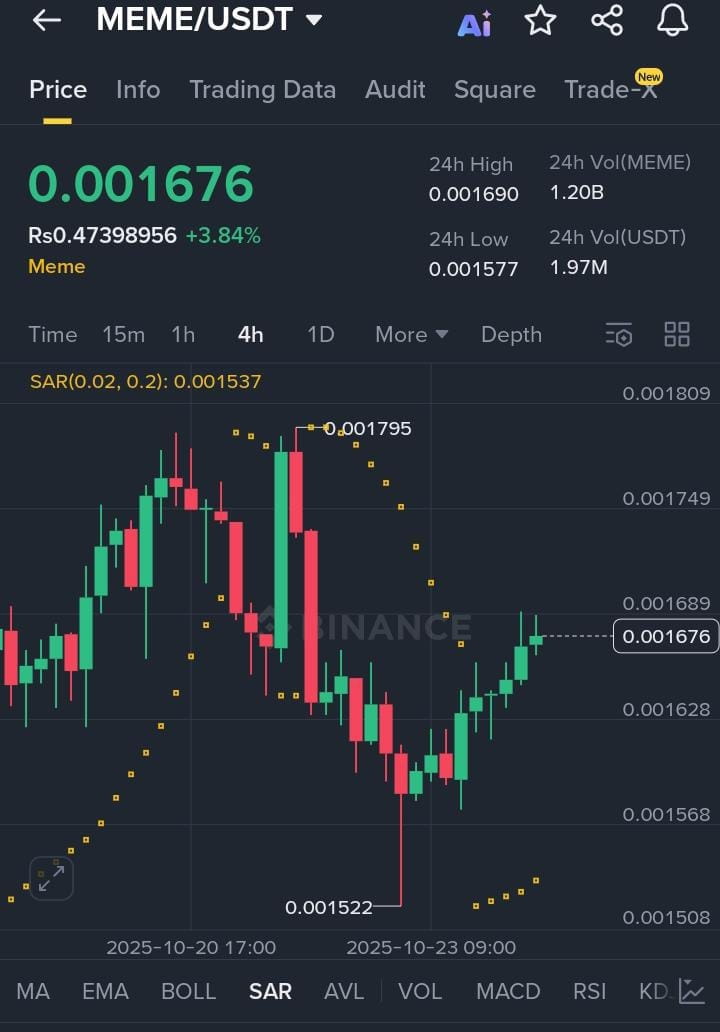Open the Trading Data tab
720x1032 pixels.
(262, 90)
